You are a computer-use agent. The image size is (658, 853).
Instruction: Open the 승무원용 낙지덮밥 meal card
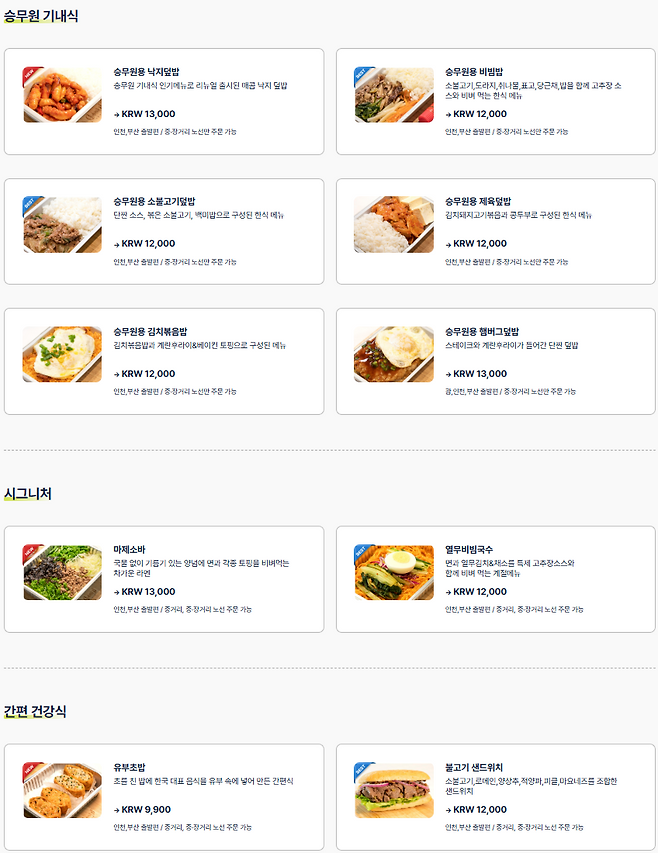click(x=164, y=101)
